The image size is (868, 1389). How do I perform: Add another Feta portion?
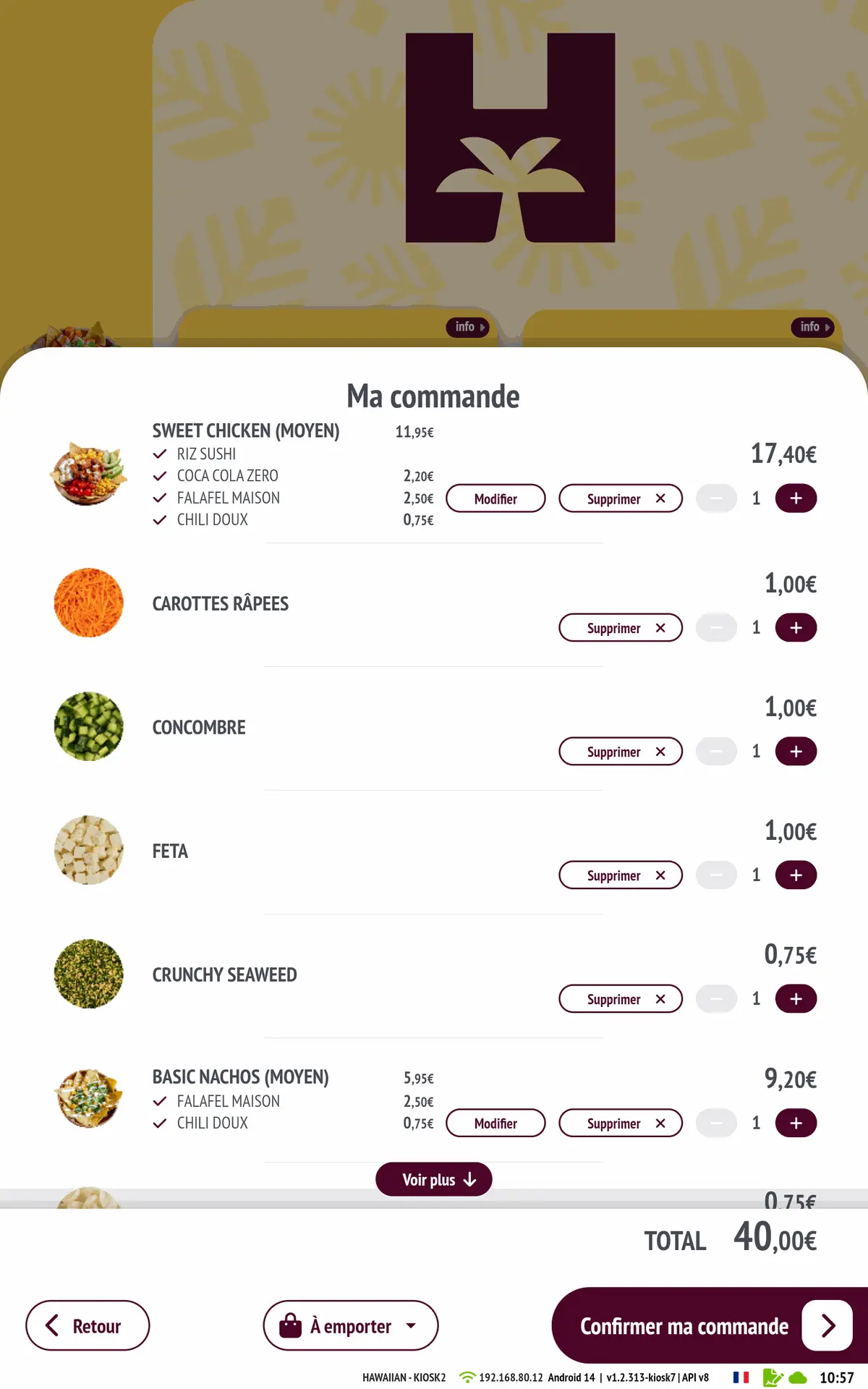[x=796, y=875]
